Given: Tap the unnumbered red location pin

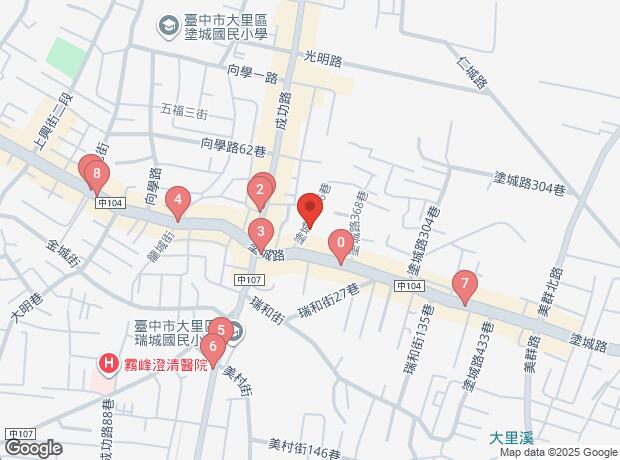Looking at the screenshot, I should pos(309,211).
